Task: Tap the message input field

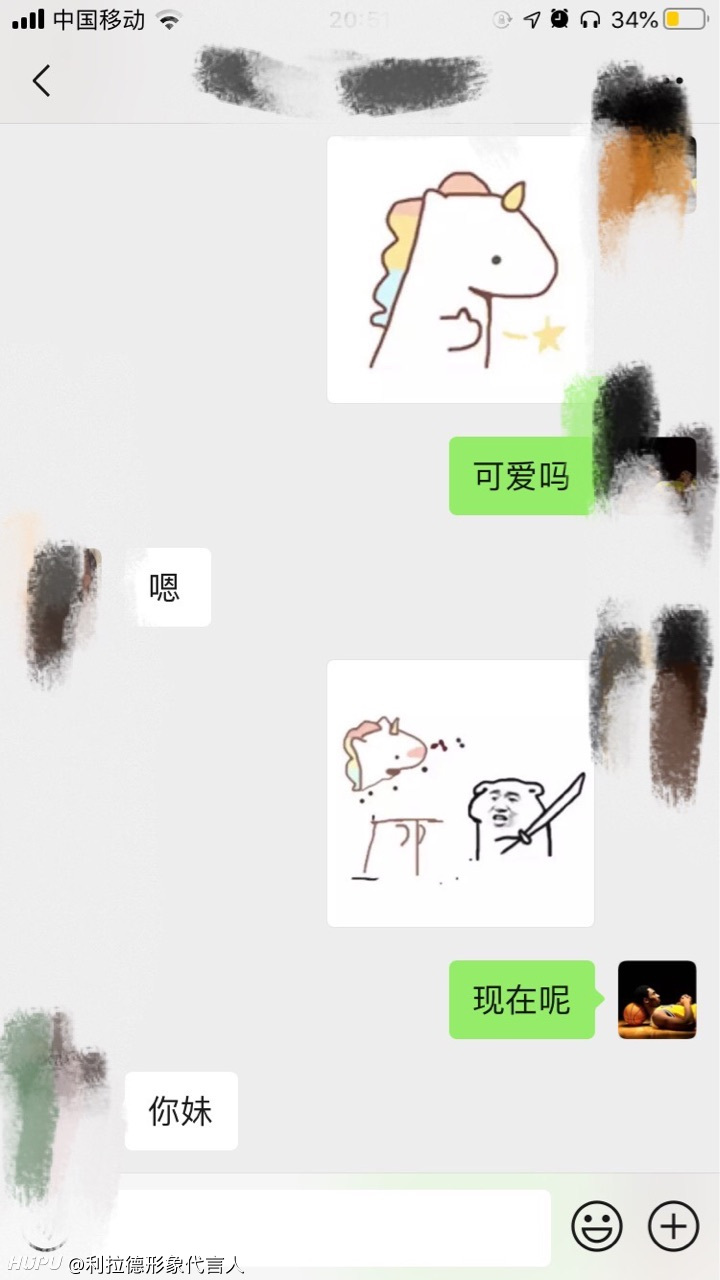Action: pos(330,1226)
